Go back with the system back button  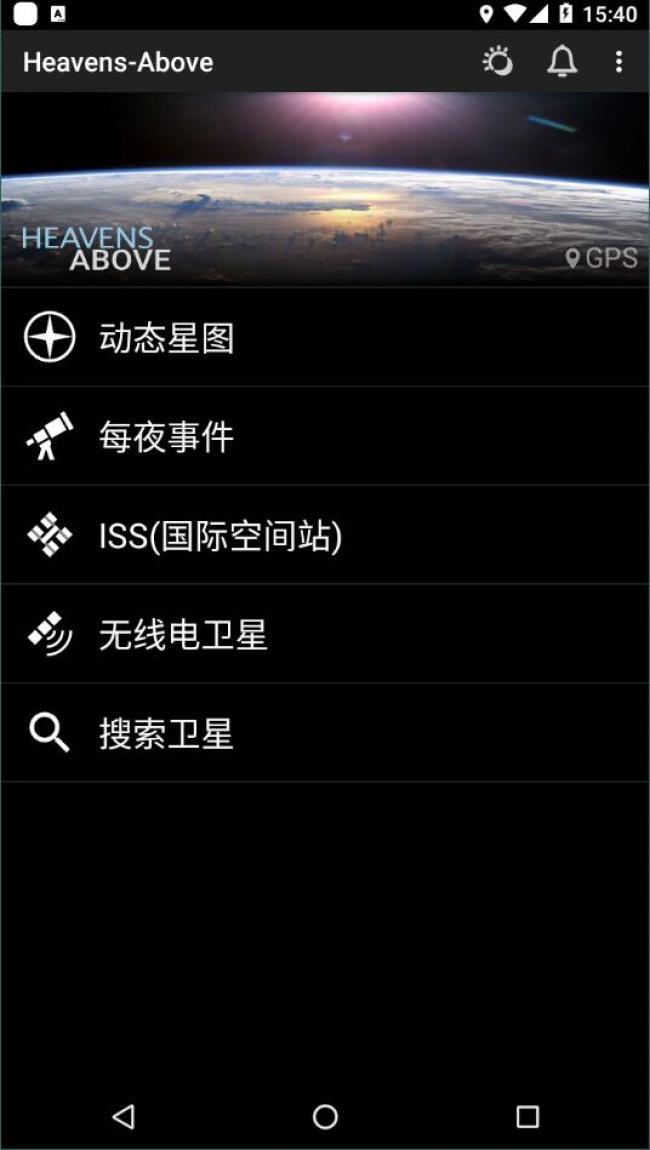tap(123, 1116)
